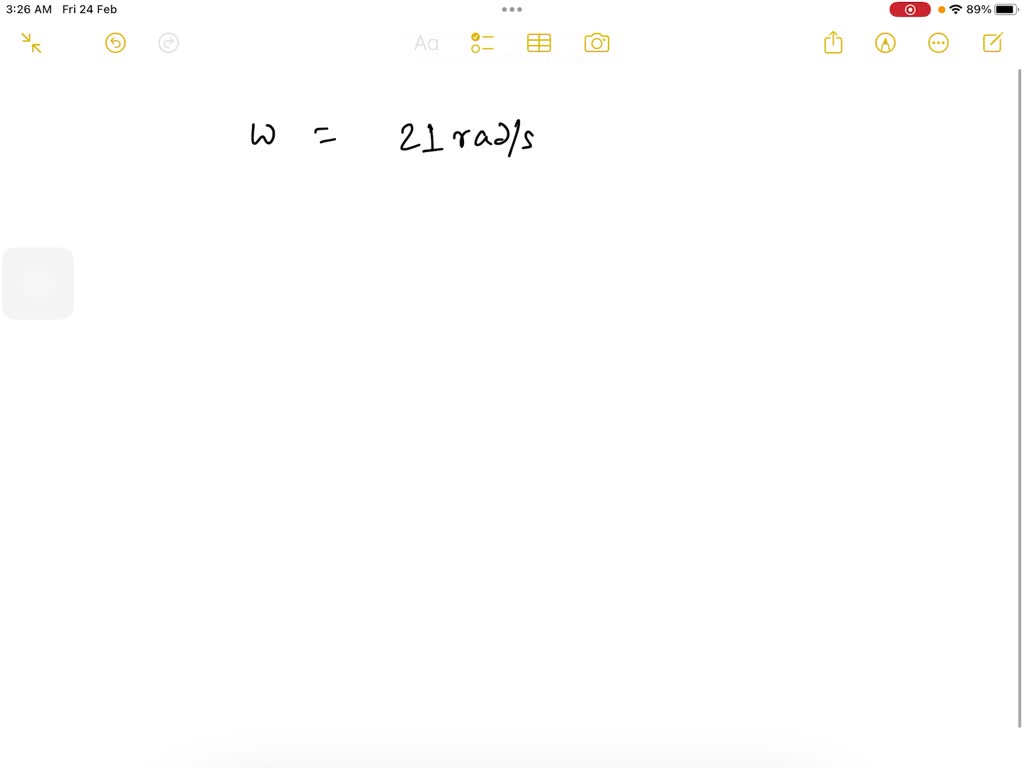This screenshot has height=768, width=1024.
Task: Share this note
Action: click(x=833, y=43)
